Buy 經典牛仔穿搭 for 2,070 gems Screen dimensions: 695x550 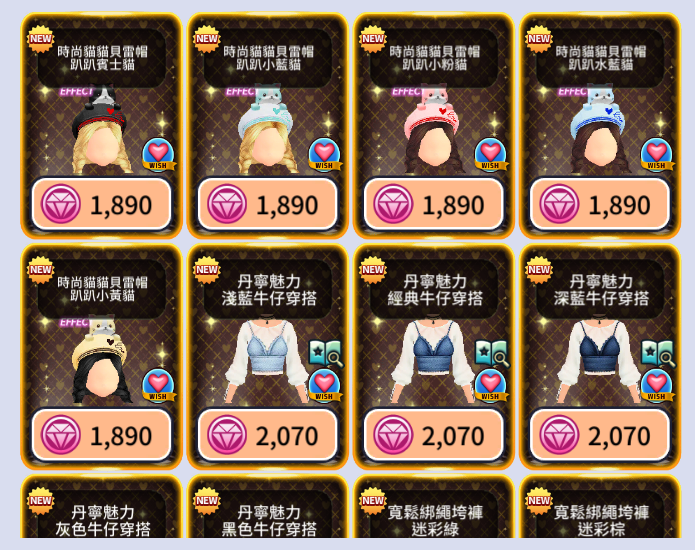click(x=433, y=435)
